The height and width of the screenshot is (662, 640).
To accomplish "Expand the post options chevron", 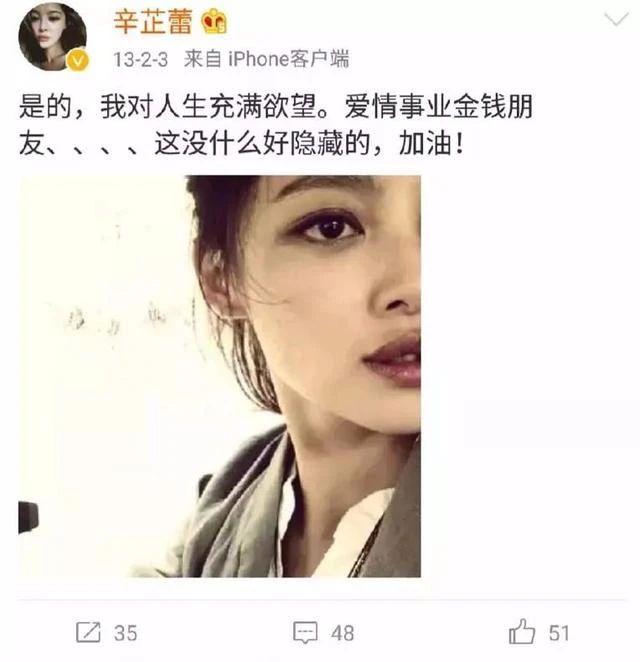I will pyautogui.click(x=616, y=20).
